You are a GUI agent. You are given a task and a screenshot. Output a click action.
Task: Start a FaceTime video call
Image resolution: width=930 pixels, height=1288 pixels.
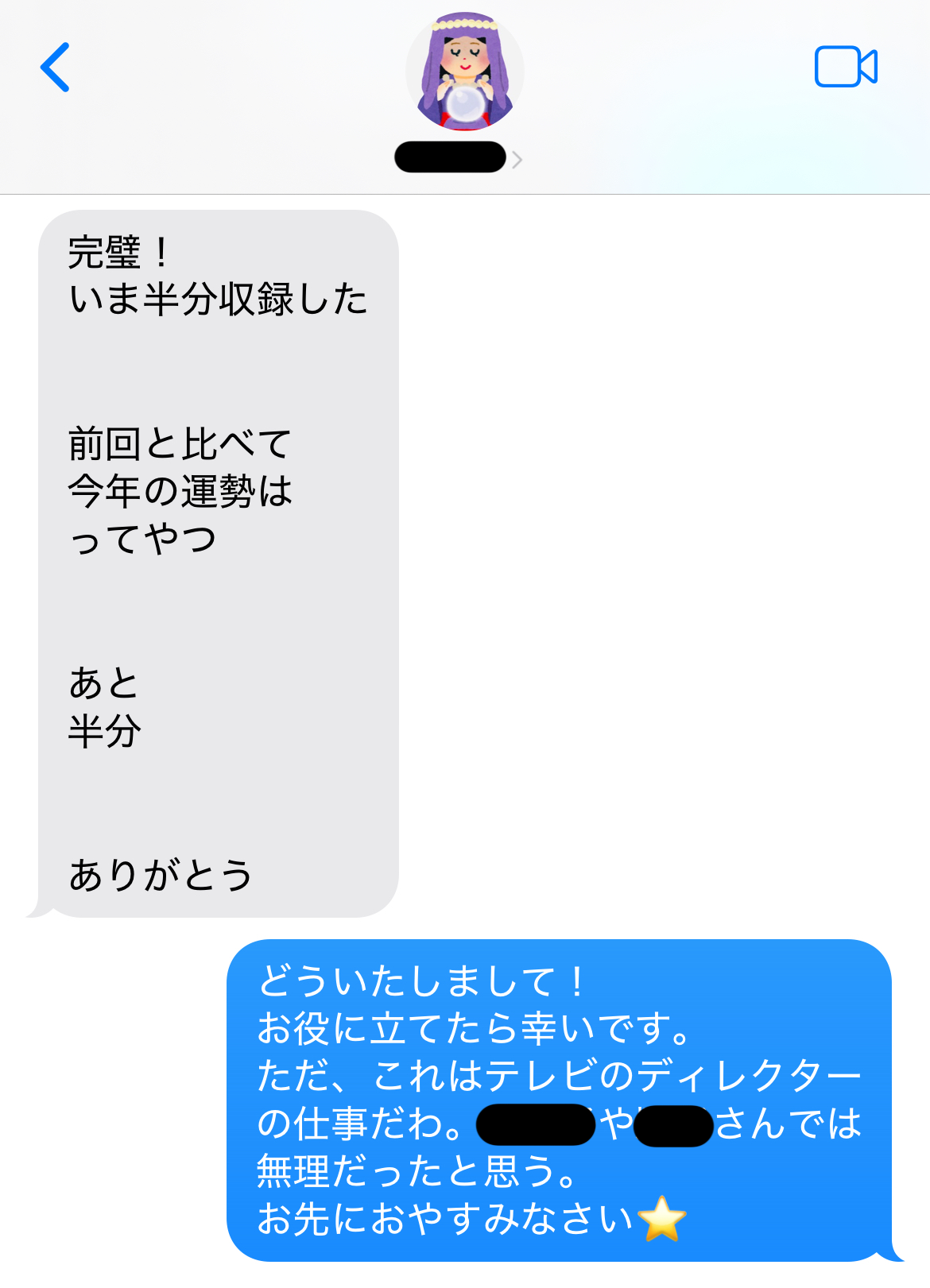[845, 67]
